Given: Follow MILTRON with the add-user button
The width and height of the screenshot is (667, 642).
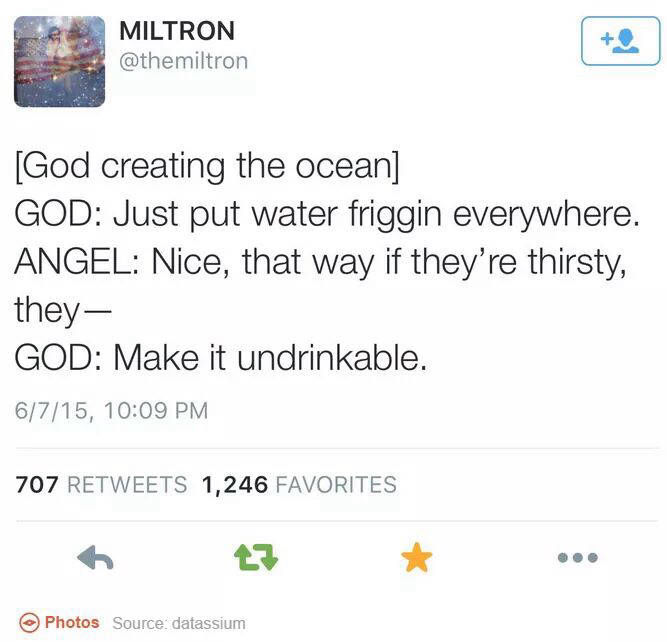Looking at the screenshot, I should [x=619, y=41].
